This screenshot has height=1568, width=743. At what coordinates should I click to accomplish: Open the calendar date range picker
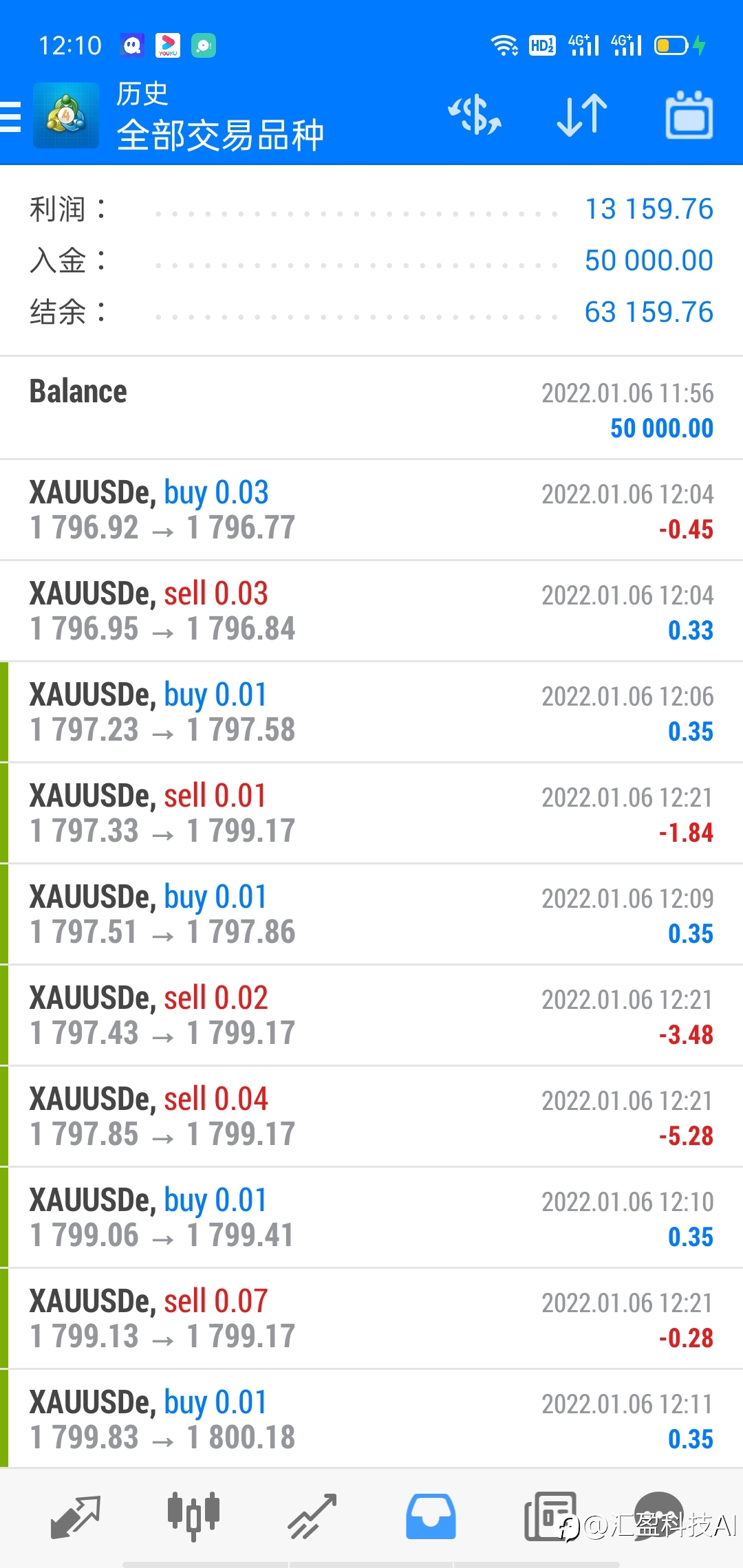pyautogui.click(x=689, y=115)
